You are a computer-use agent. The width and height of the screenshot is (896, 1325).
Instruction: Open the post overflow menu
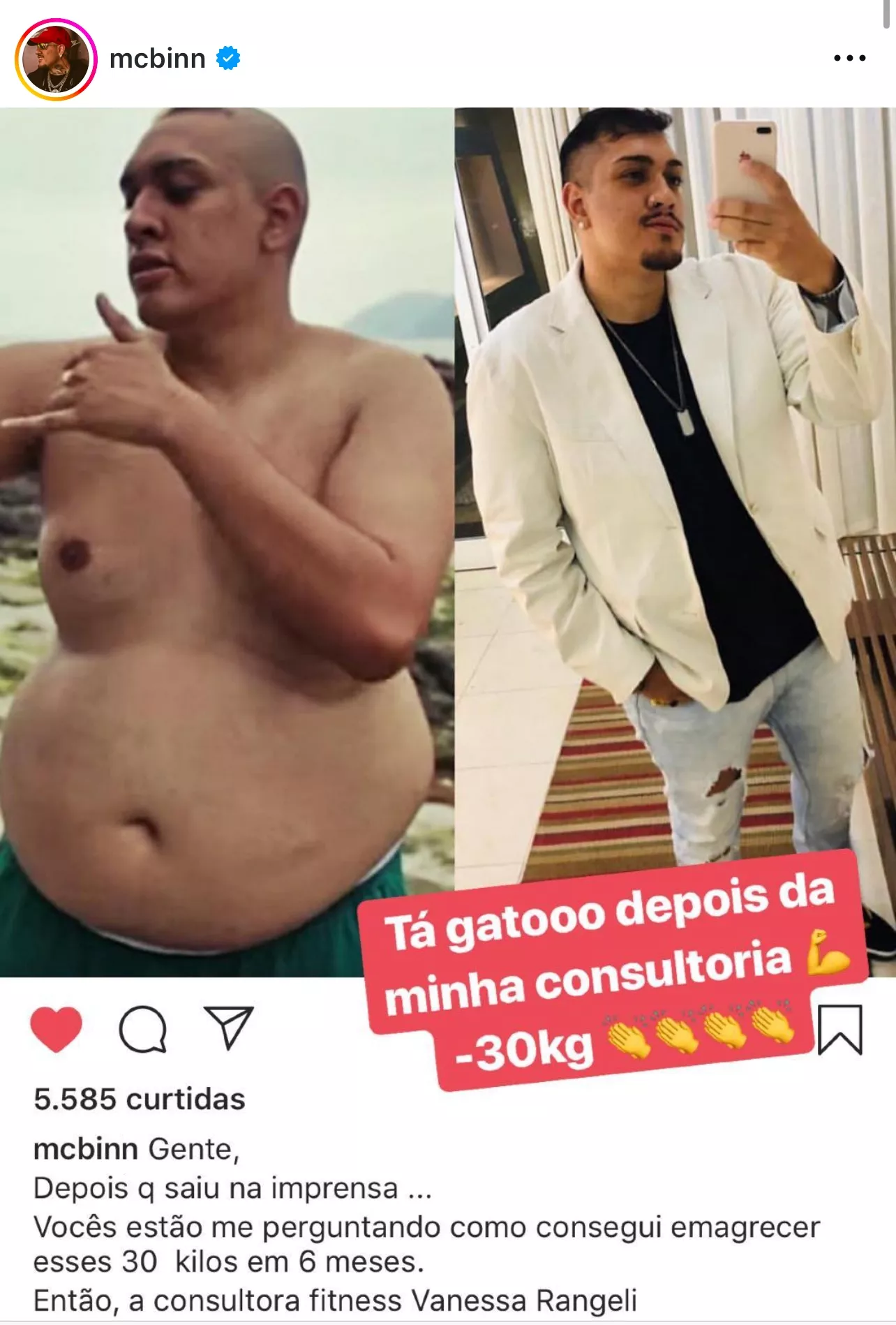coord(849,59)
